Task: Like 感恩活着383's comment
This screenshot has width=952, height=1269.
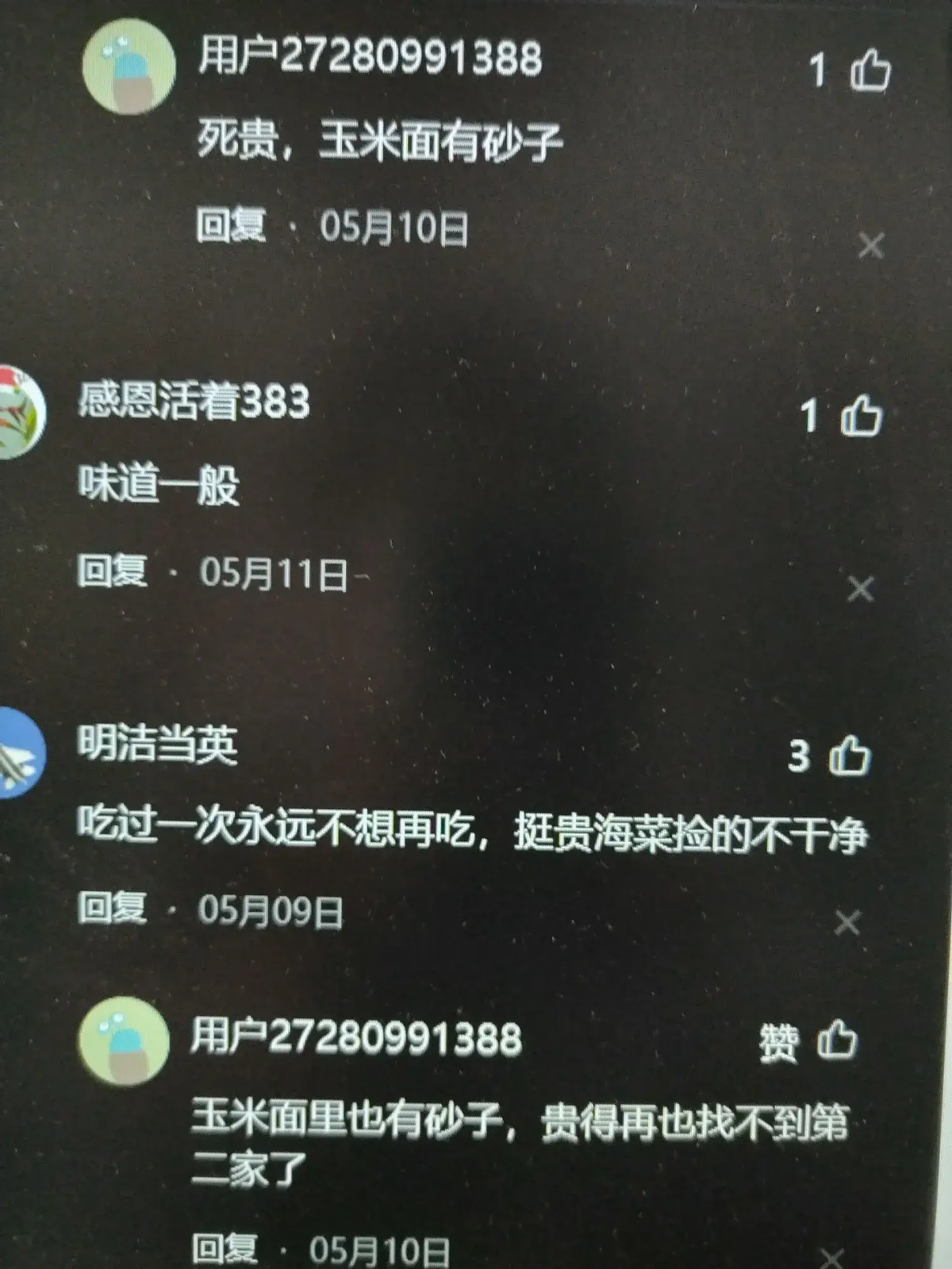Action: [861, 416]
